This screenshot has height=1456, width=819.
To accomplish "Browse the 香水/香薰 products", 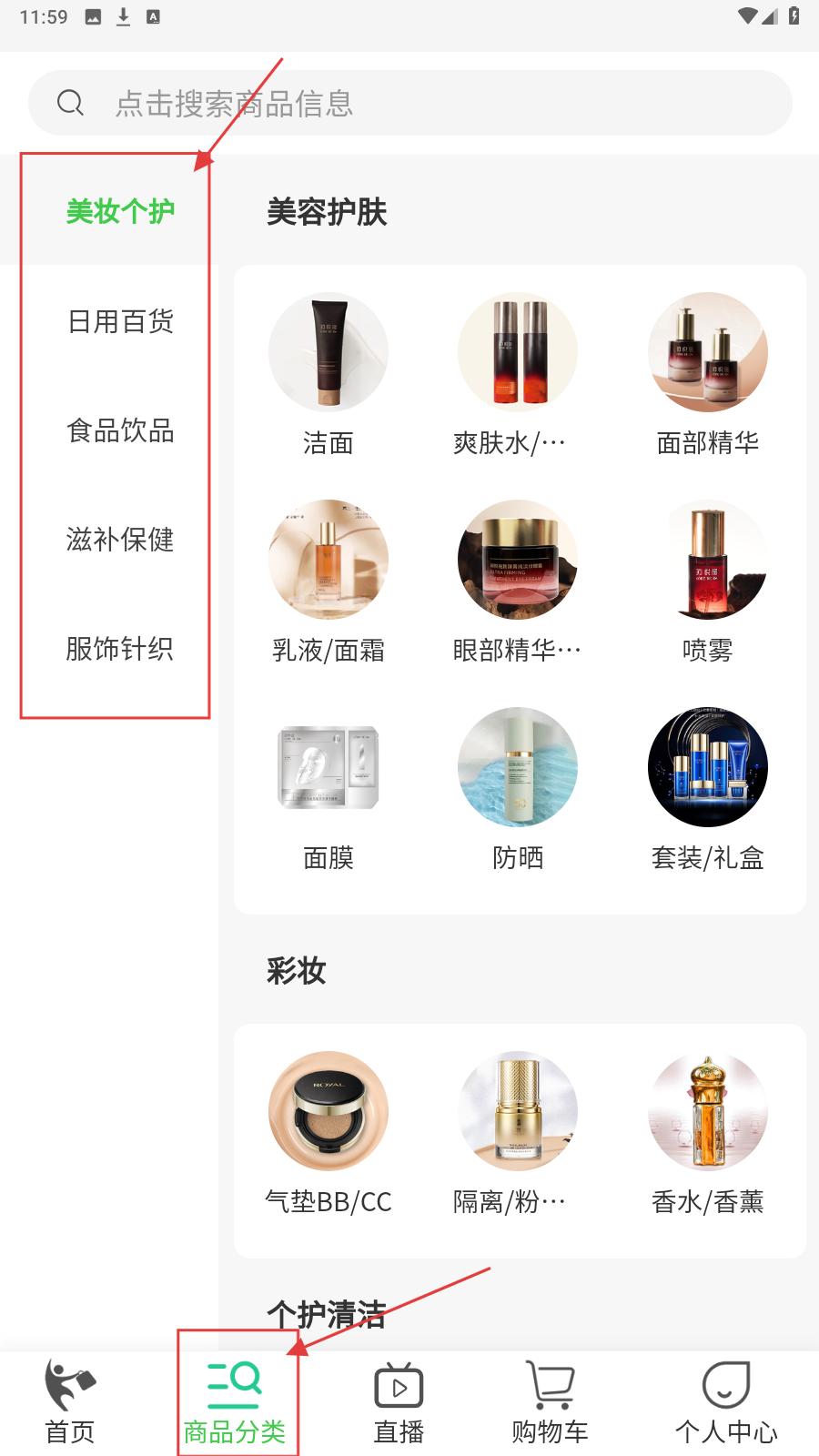I will click(707, 1133).
